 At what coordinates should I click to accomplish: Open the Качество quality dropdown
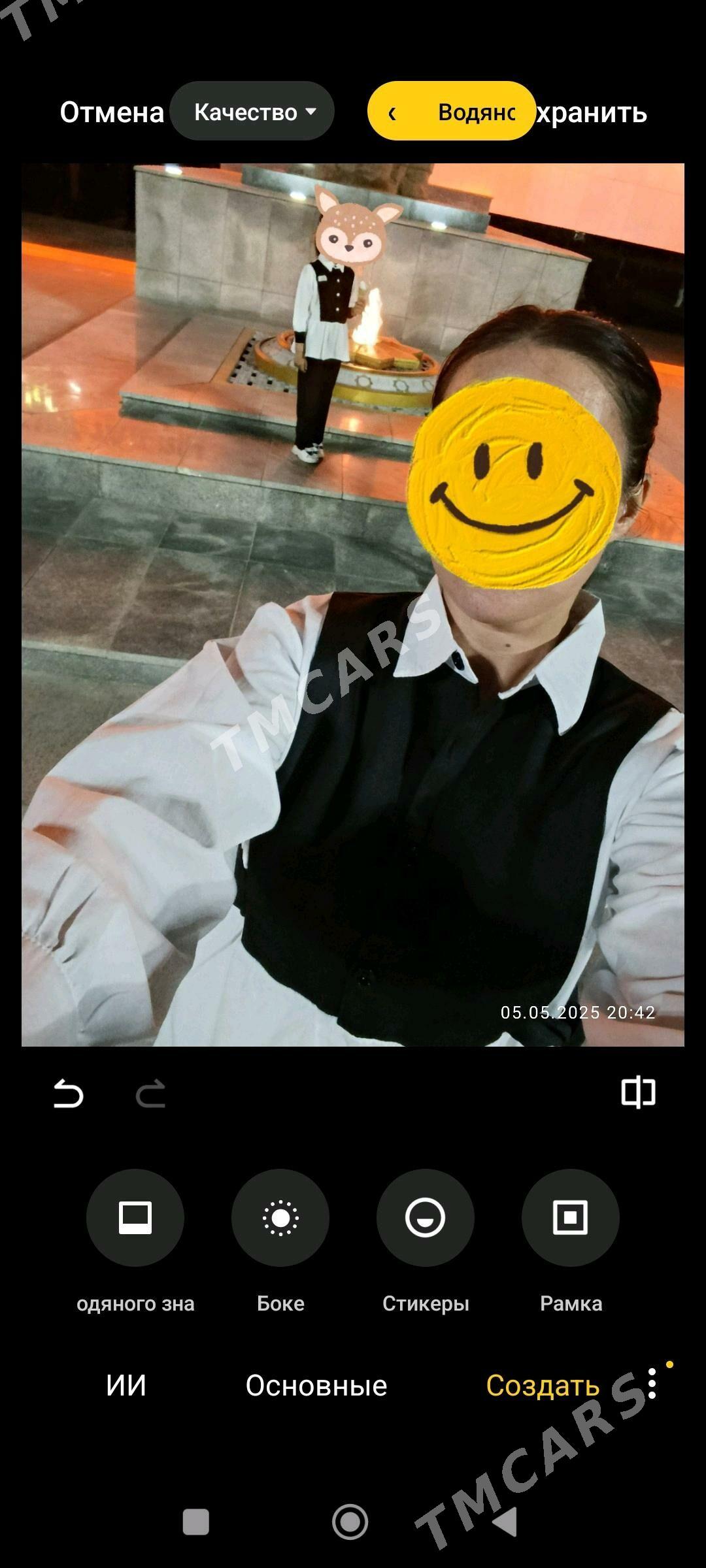[252, 112]
